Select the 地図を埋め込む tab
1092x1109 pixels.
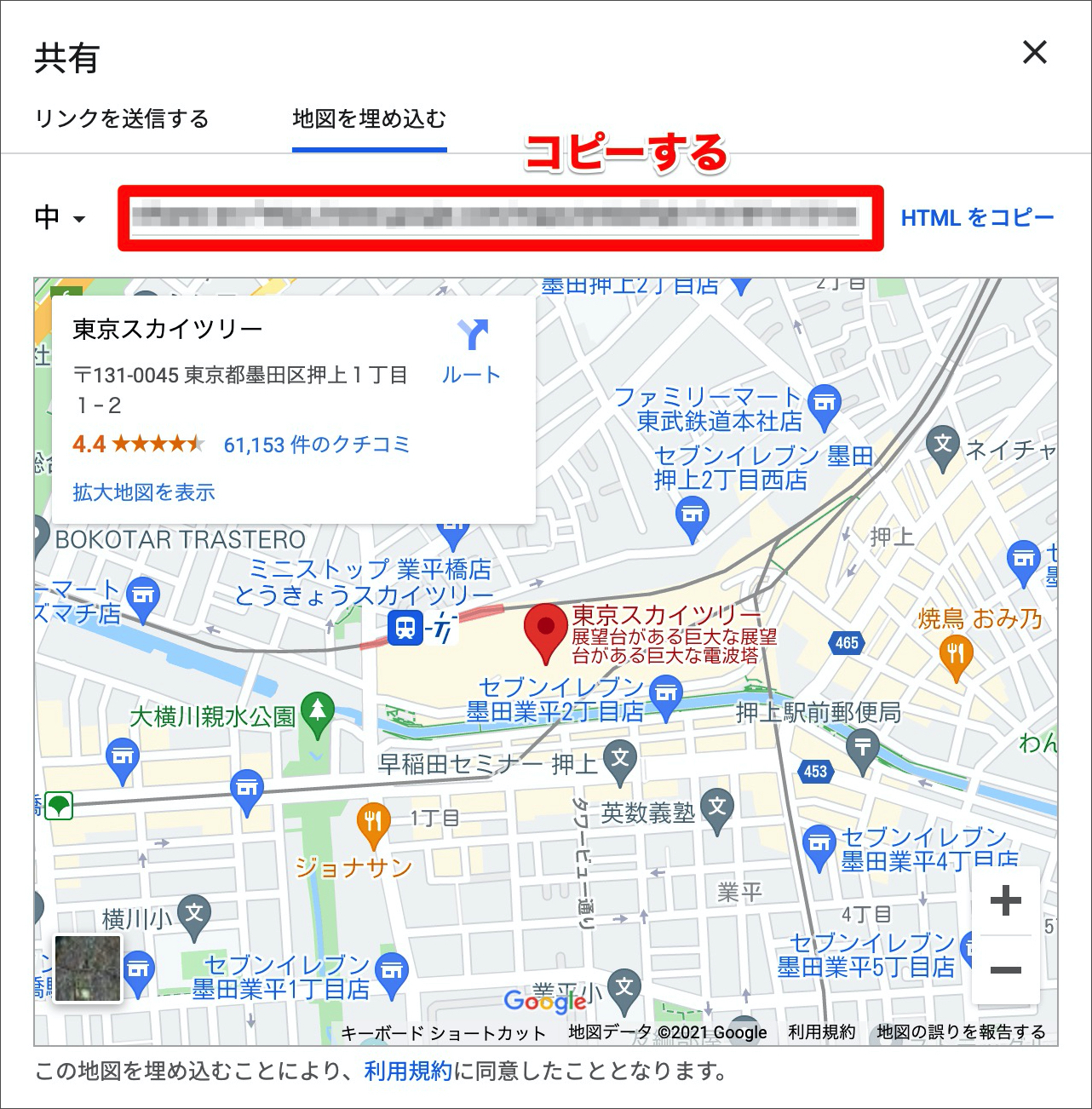point(369,118)
